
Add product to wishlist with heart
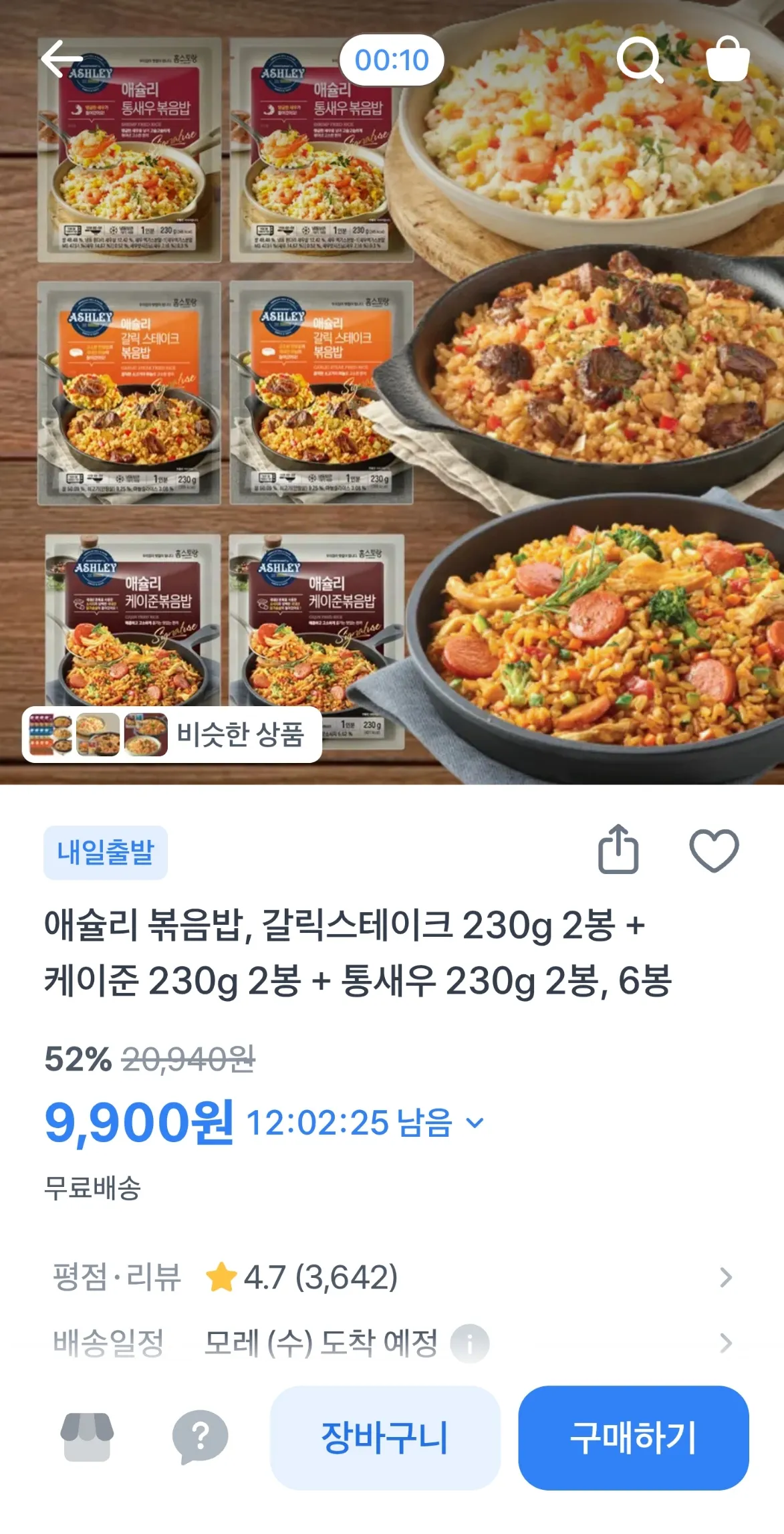tap(714, 851)
